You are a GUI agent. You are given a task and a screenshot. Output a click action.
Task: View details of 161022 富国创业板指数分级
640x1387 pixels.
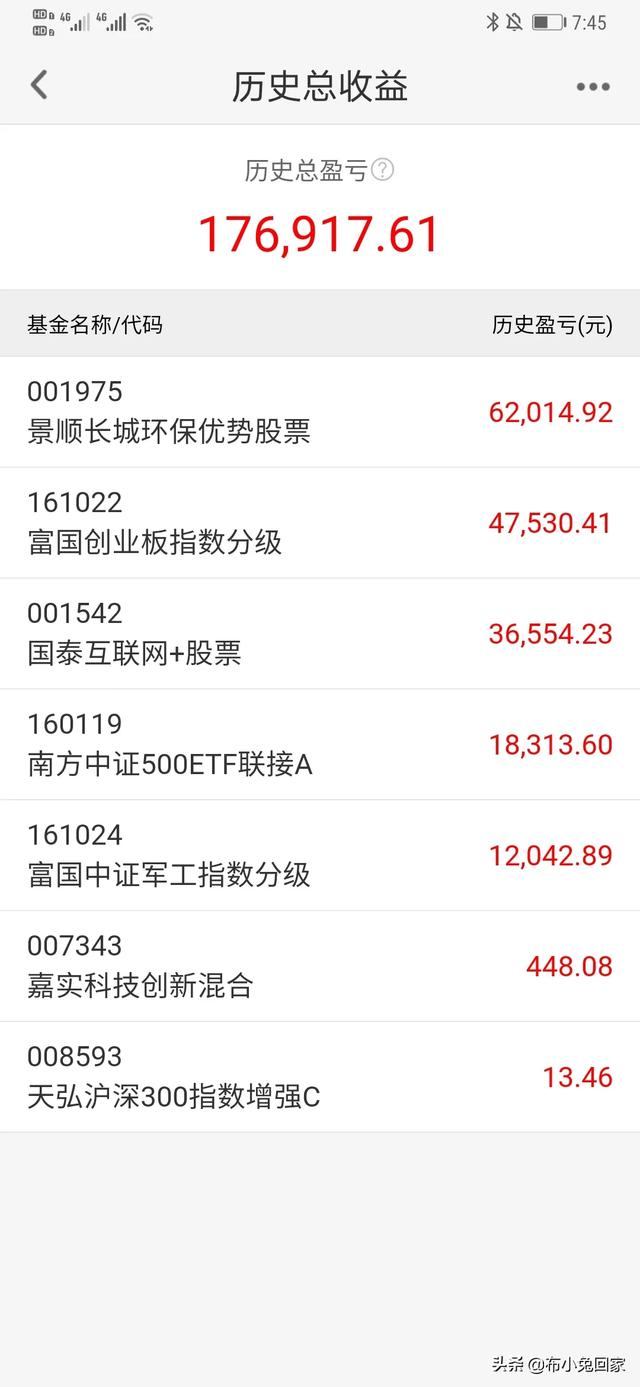pos(320,523)
